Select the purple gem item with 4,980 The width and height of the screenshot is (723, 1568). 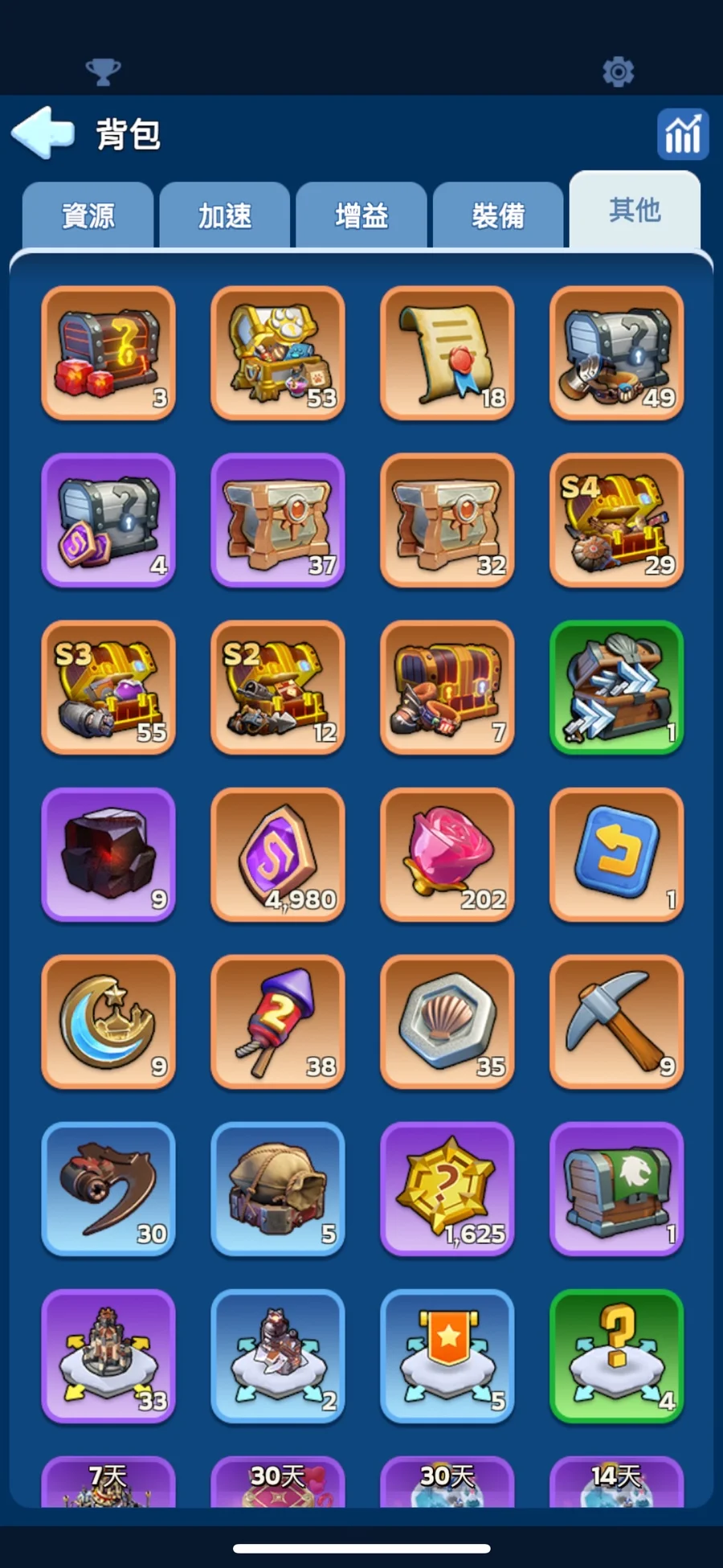coord(278,854)
